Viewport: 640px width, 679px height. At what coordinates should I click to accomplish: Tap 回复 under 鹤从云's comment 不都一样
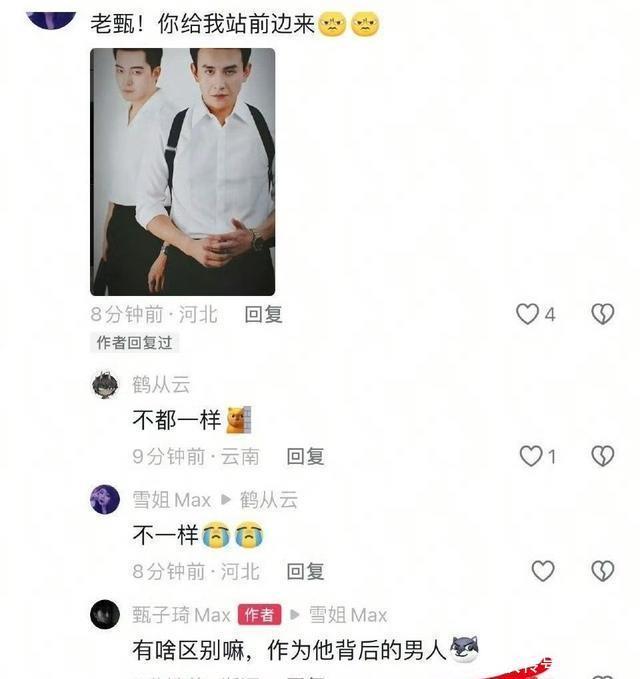tap(306, 456)
